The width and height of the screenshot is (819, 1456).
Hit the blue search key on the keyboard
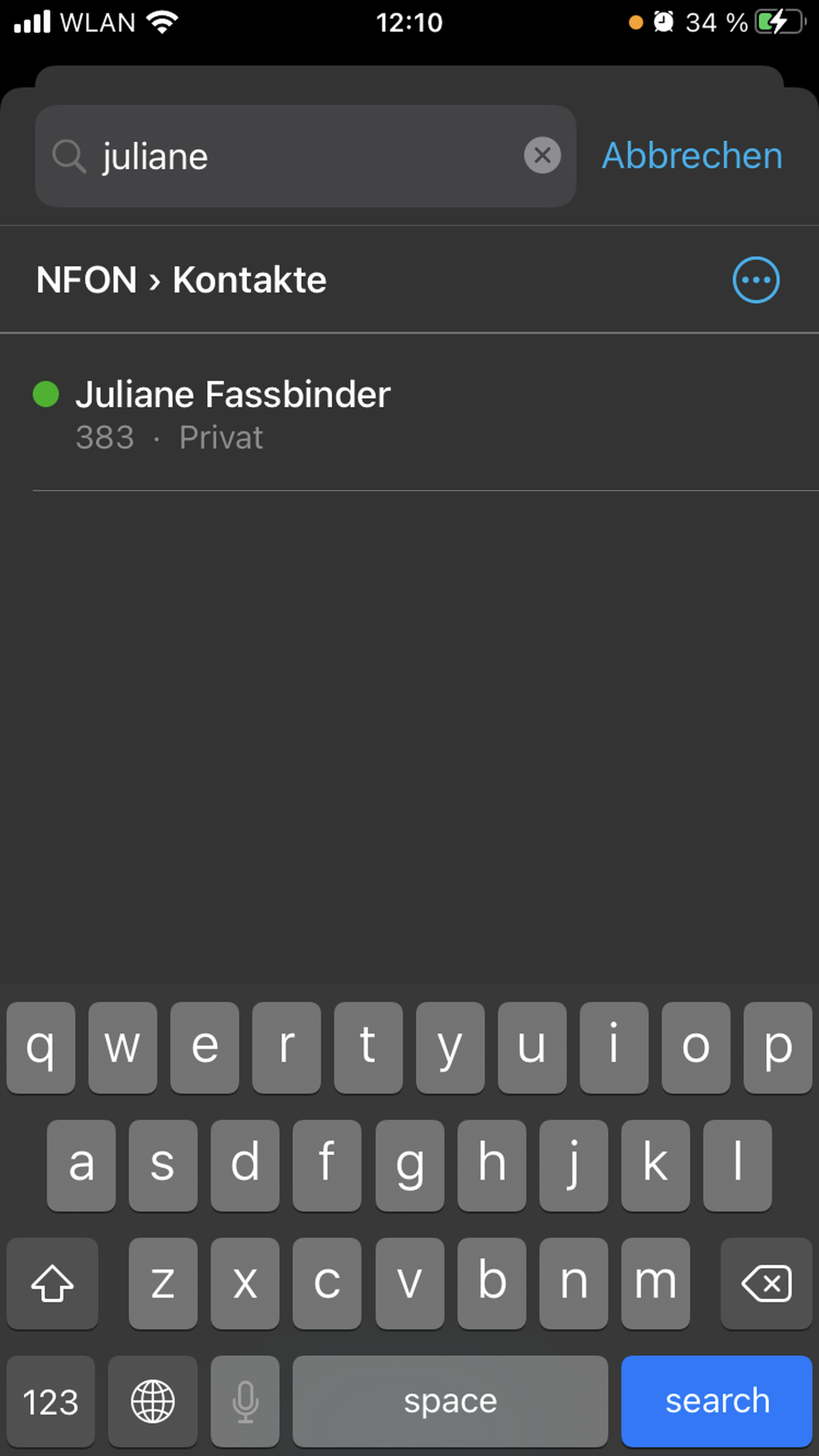[x=716, y=1401]
